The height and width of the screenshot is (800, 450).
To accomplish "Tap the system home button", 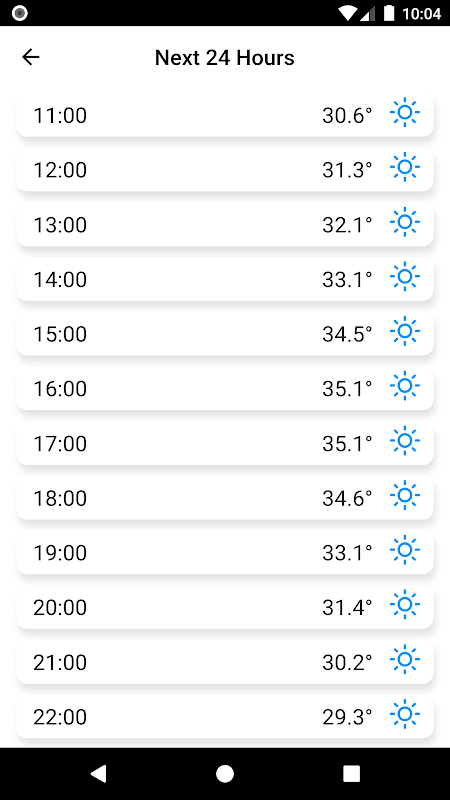I will pos(225,774).
